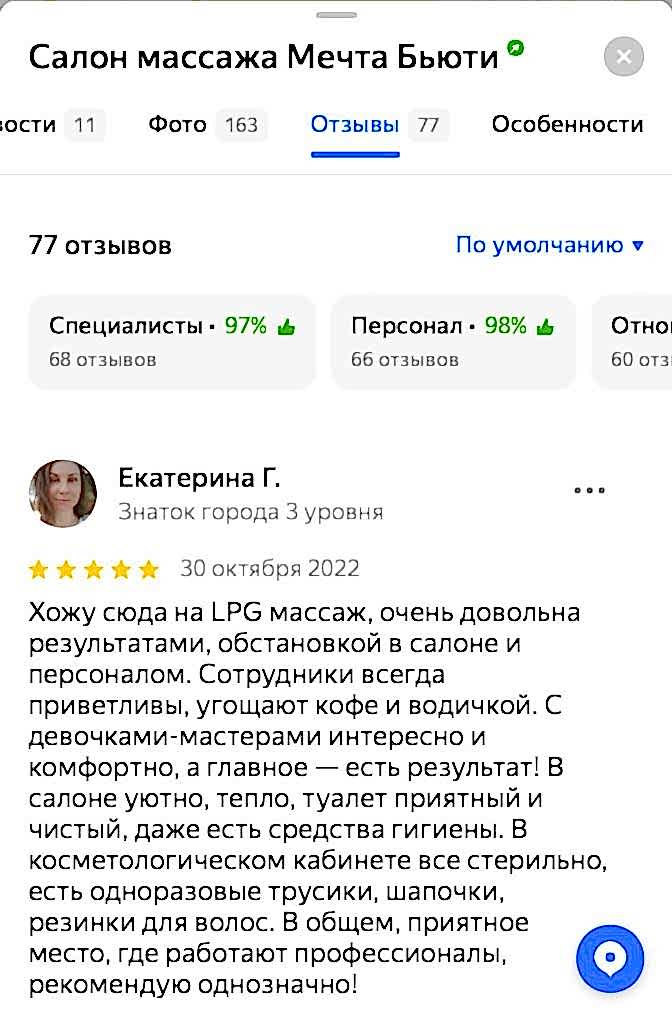Select the Отзывы tab
Screen dimensions: 672x1024
pos(377,125)
